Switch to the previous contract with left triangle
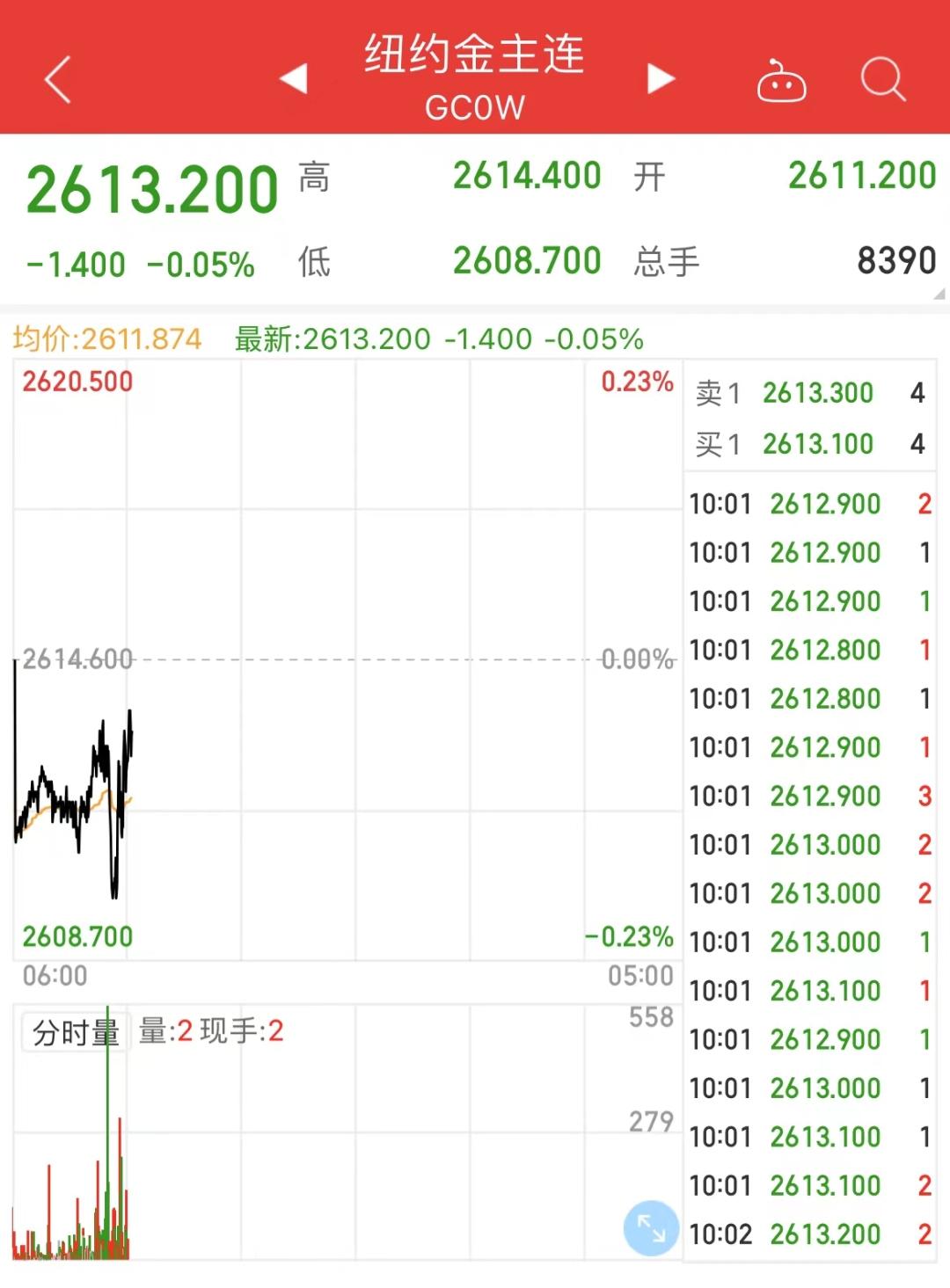Viewport: 950px width, 1288px height. (x=294, y=79)
